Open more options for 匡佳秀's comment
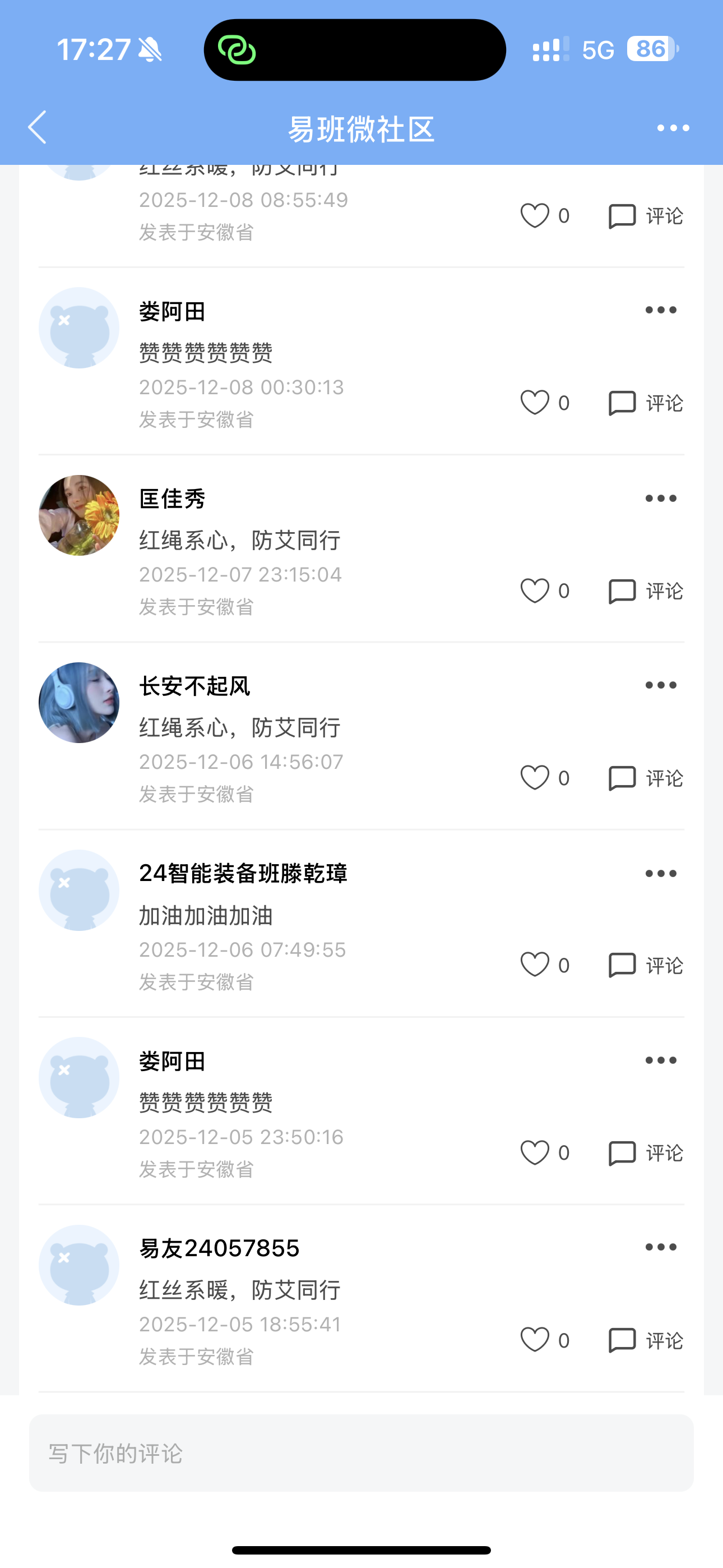Viewport: 723px width, 1568px height. click(x=661, y=499)
